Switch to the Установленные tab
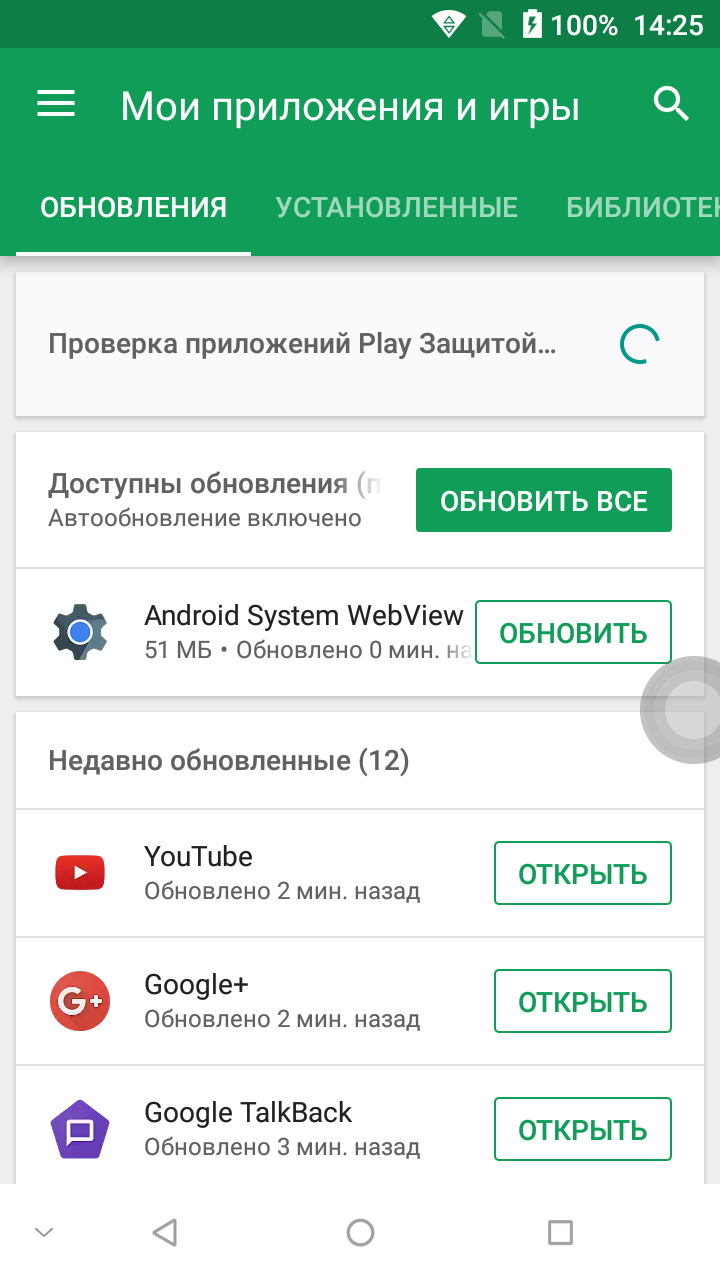The image size is (720, 1280). [x=397, y=207]
